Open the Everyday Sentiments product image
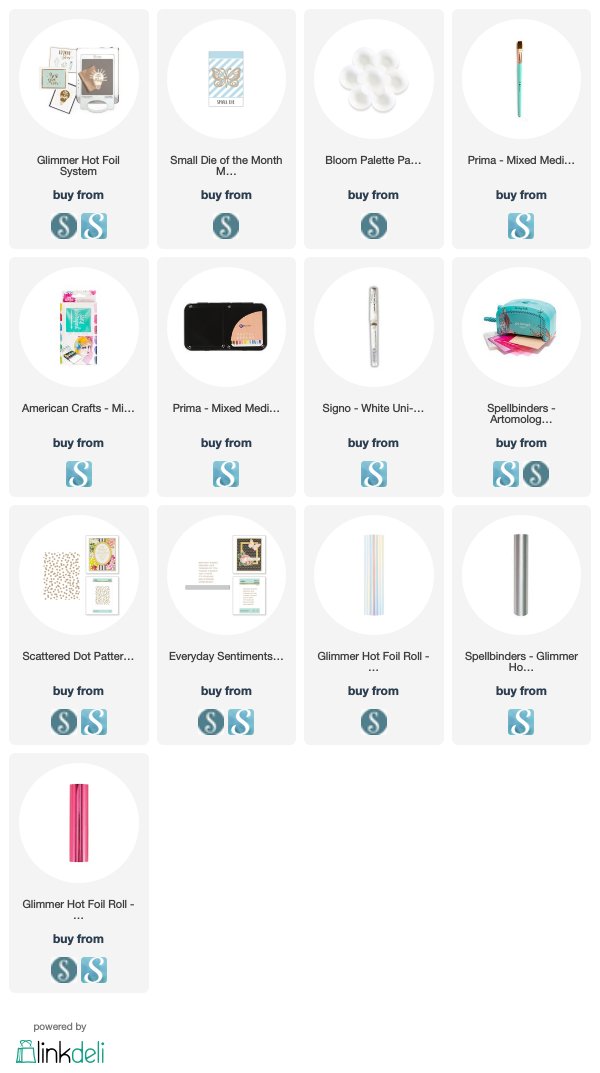600x1073 pixels. (x=226, y=575)
